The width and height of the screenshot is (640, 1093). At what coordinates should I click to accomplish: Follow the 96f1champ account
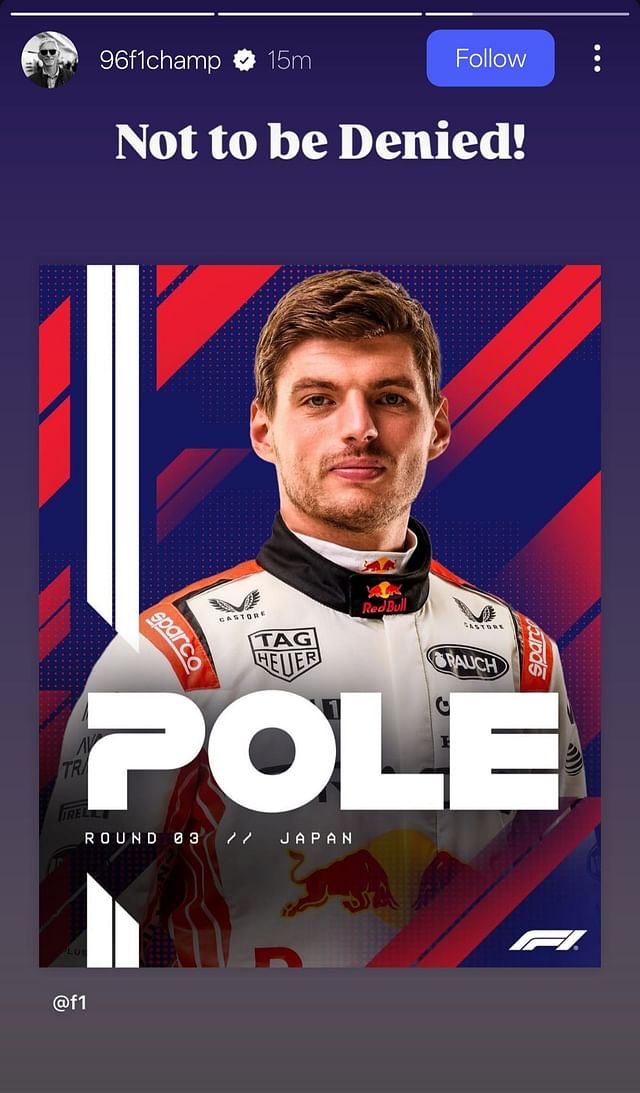[x=490, y=58]
